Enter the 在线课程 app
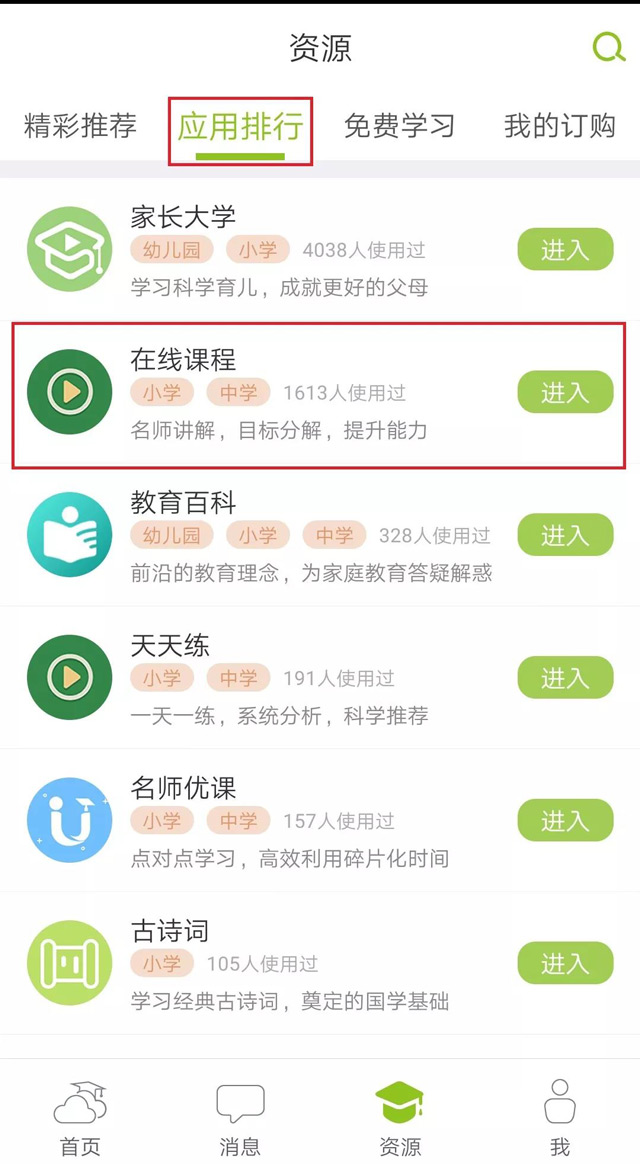This screenshot has width=640, height=1164. (565, 393)
